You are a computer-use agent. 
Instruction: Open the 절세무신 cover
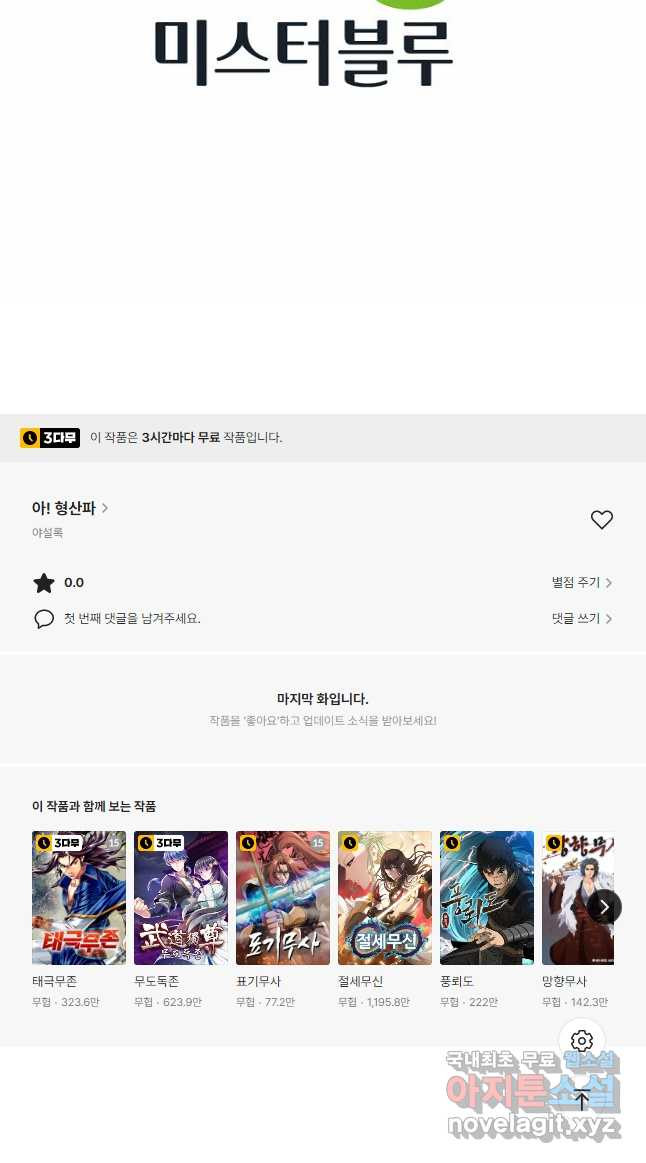tap(385, 897)
